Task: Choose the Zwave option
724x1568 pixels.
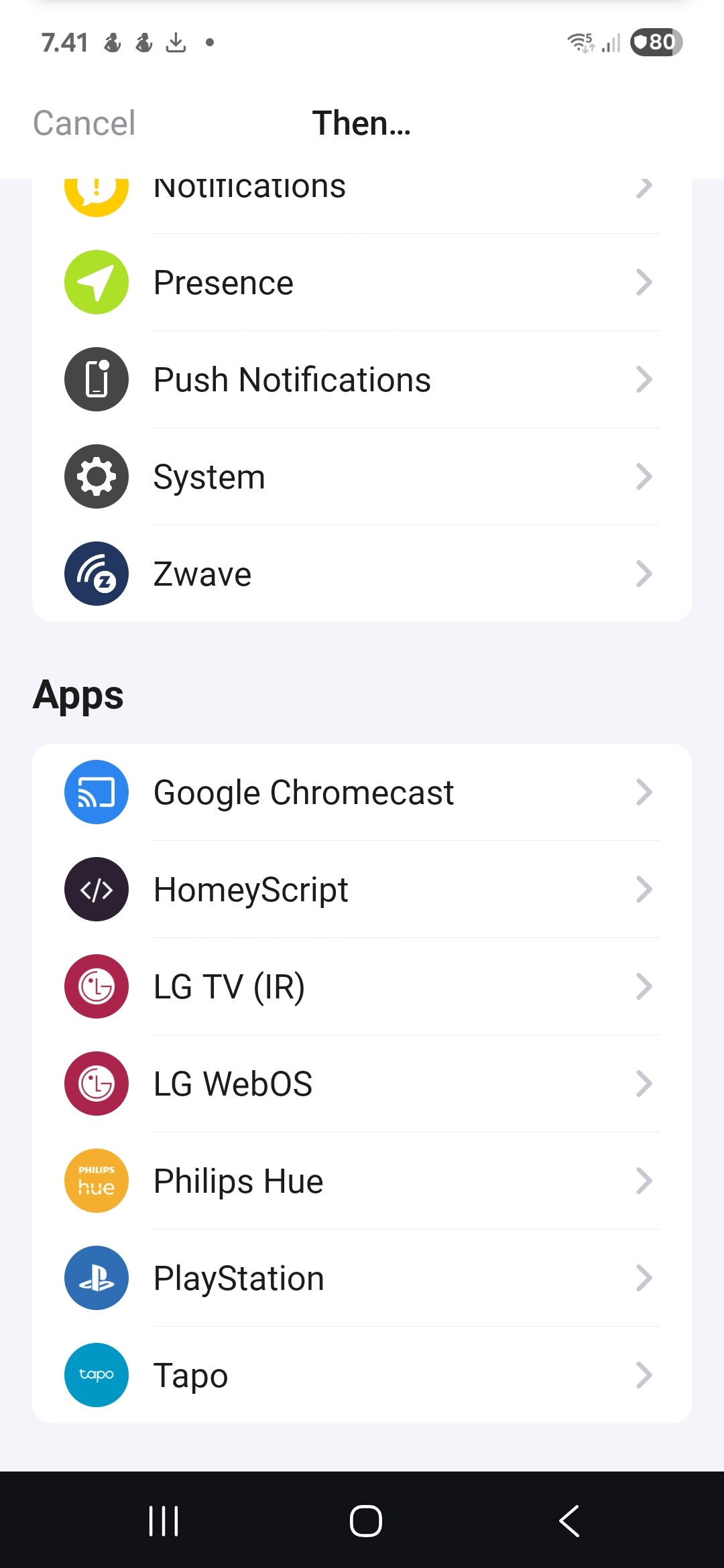Action: point(361,574)
